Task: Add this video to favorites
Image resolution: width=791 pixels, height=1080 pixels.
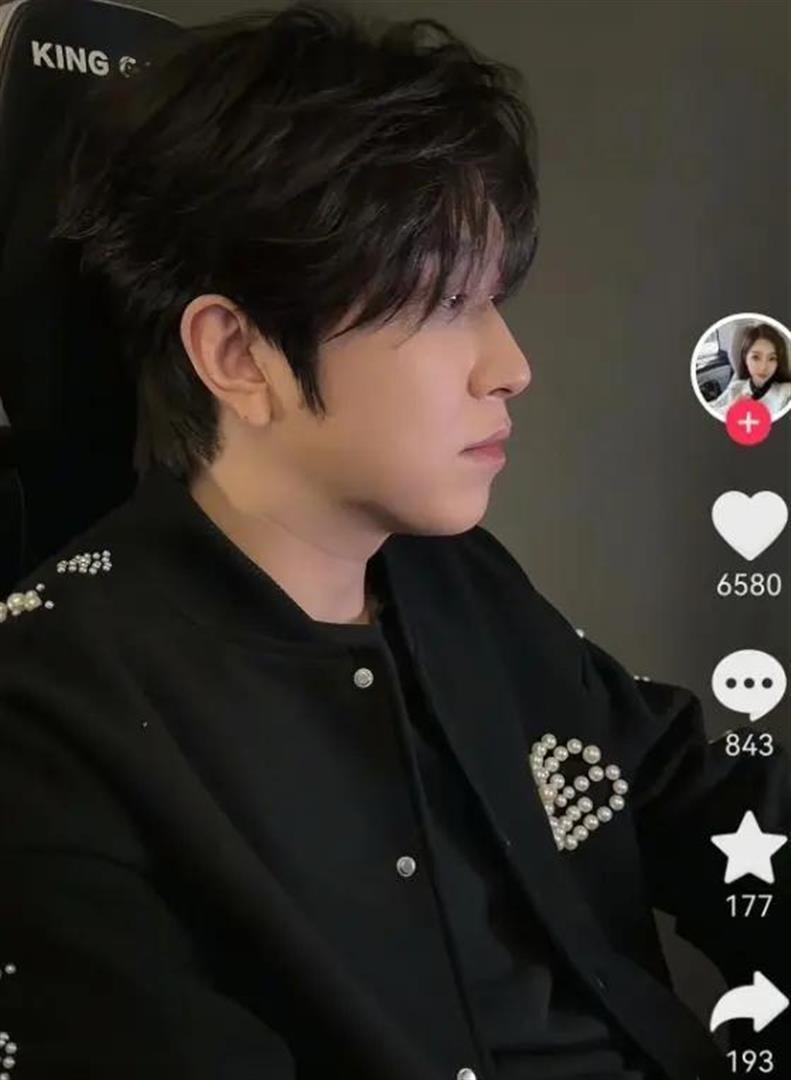Action: (x=749, y=849)
